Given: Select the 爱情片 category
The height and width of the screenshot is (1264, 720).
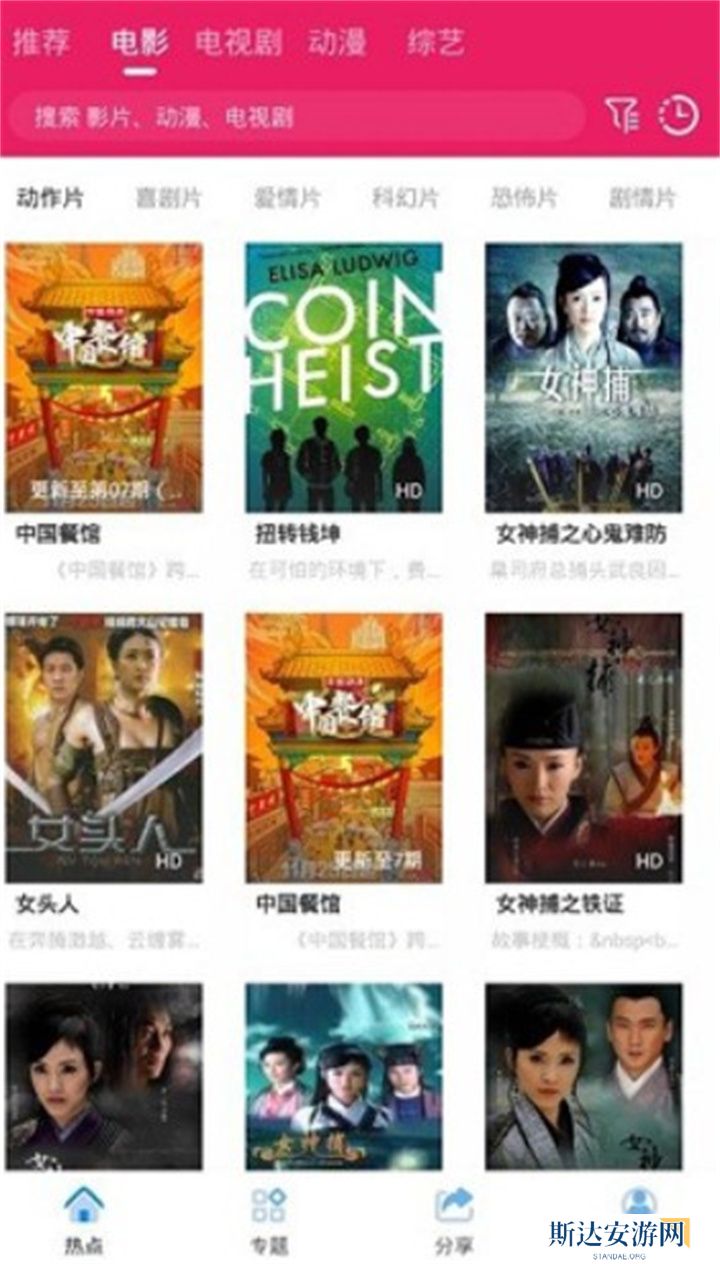Looking at the screenshot, I should point(287,198).
